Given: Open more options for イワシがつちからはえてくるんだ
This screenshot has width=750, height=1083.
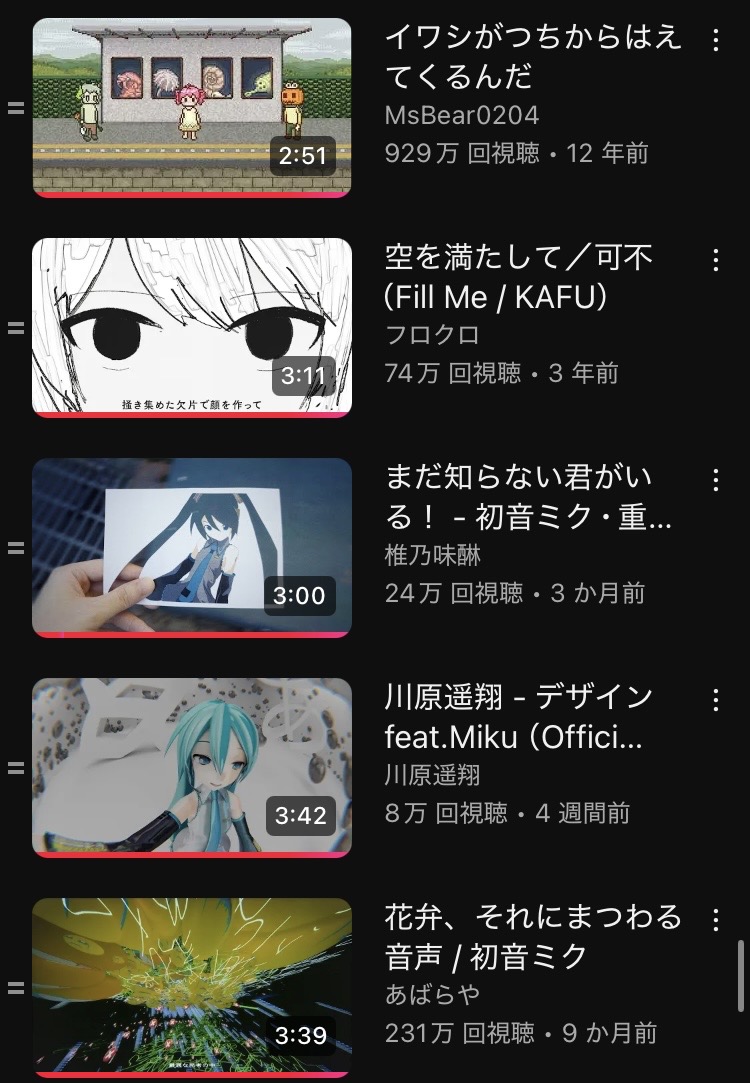Looking at the screenshot, I should 715,41.
